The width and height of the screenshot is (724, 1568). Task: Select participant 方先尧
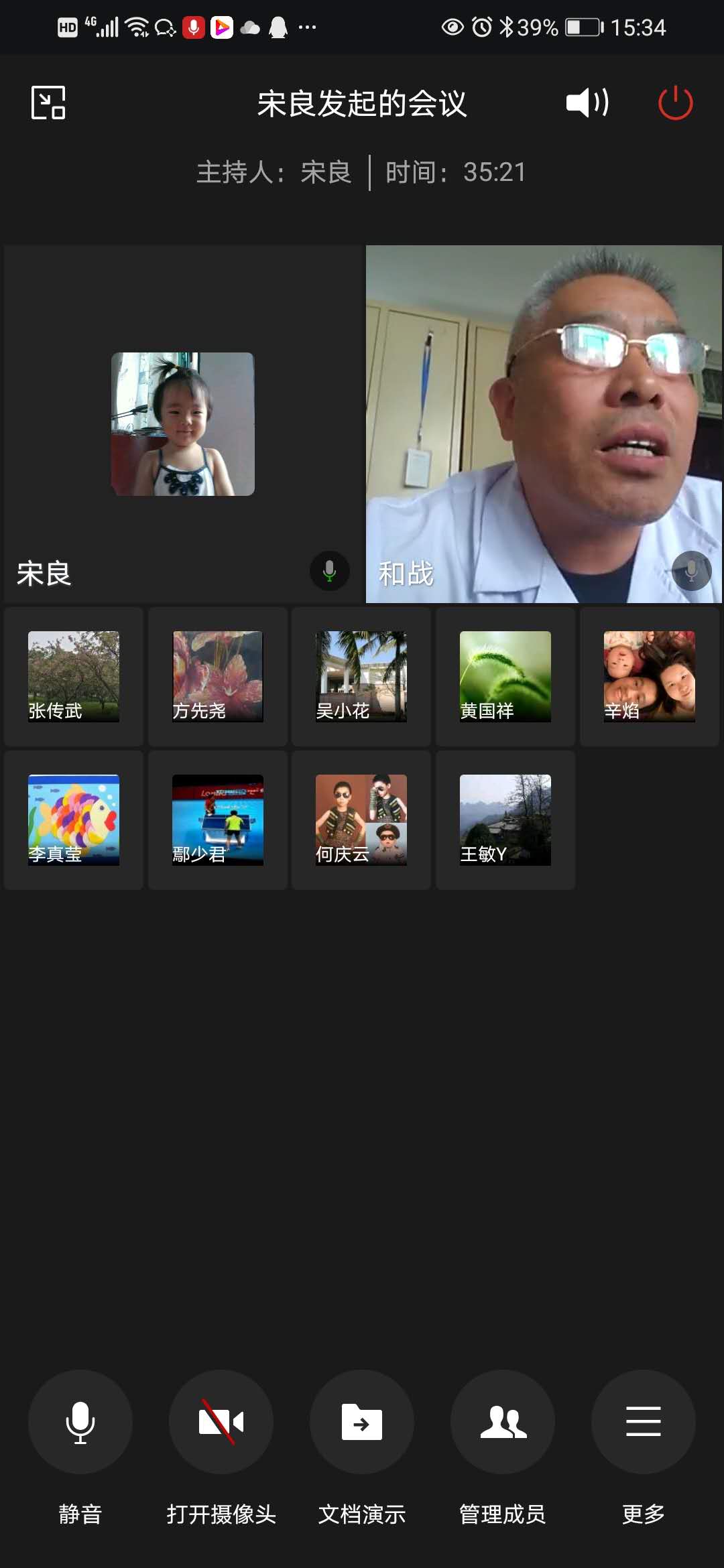click(x=218, y=677)
